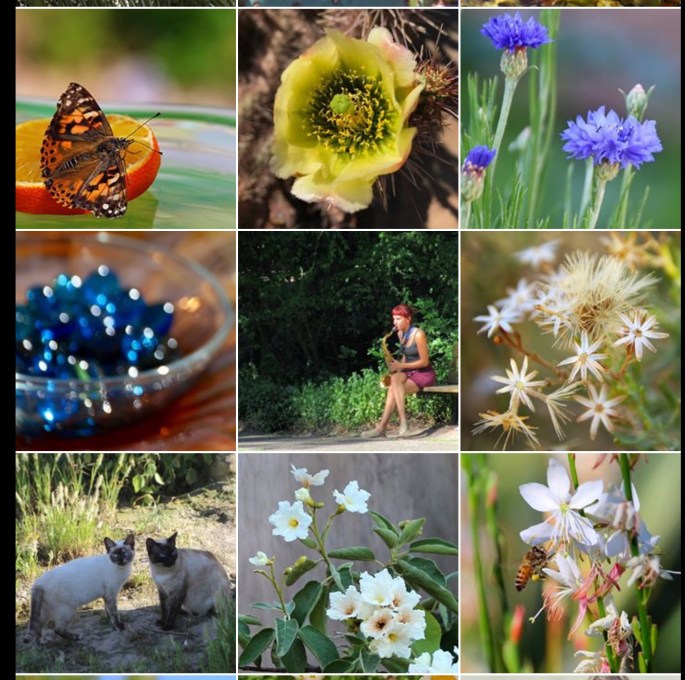Open the saxophone player on bench photo
Viewport: 685px width, 680px height.
coord(348,341)
